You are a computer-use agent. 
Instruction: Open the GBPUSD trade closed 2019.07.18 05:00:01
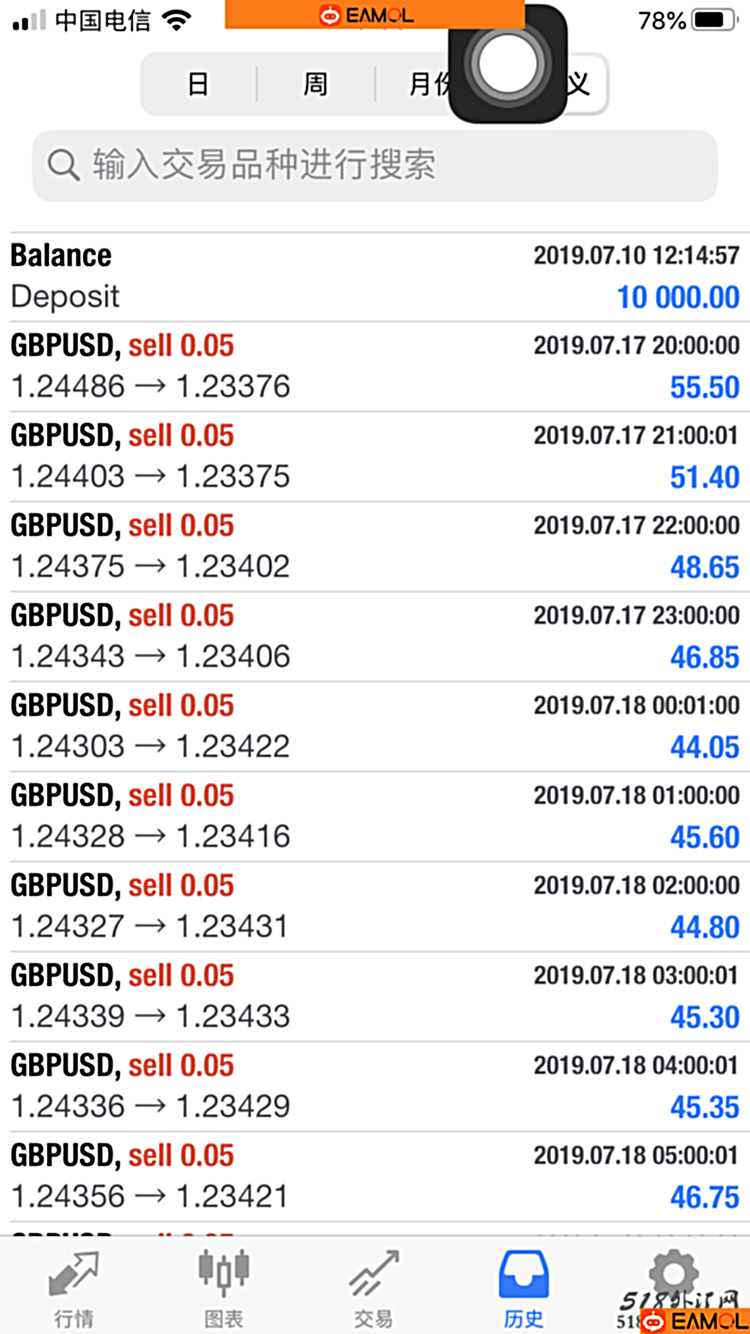click(x=375, y=1176)
